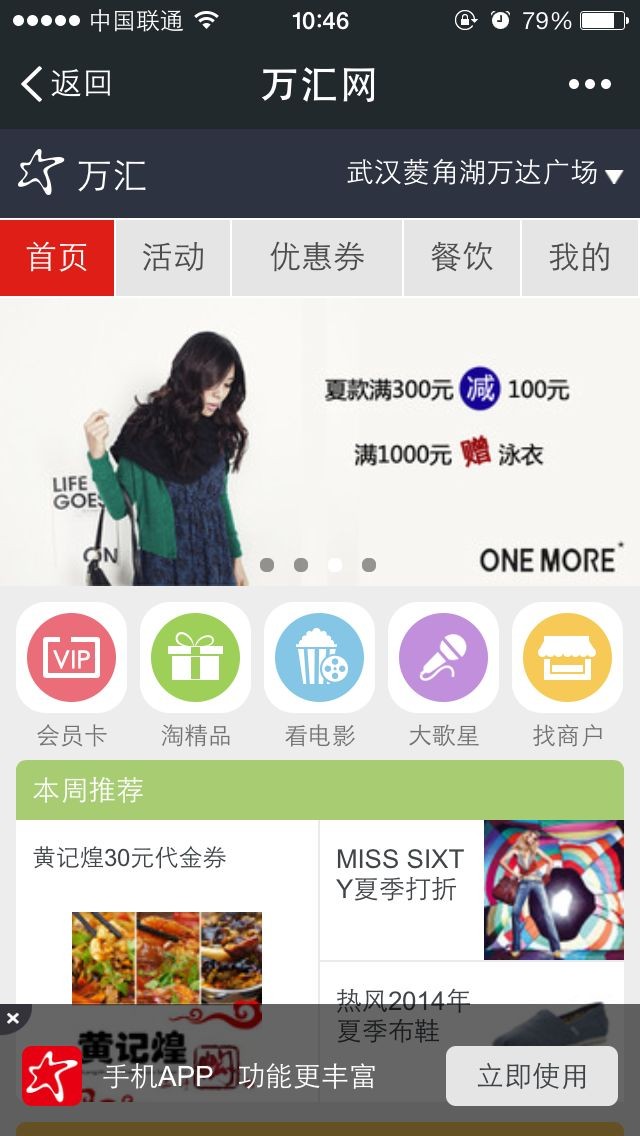Open the 淘精品 gift icon
Screen dimensions: 640x1136
coord(195,659)
